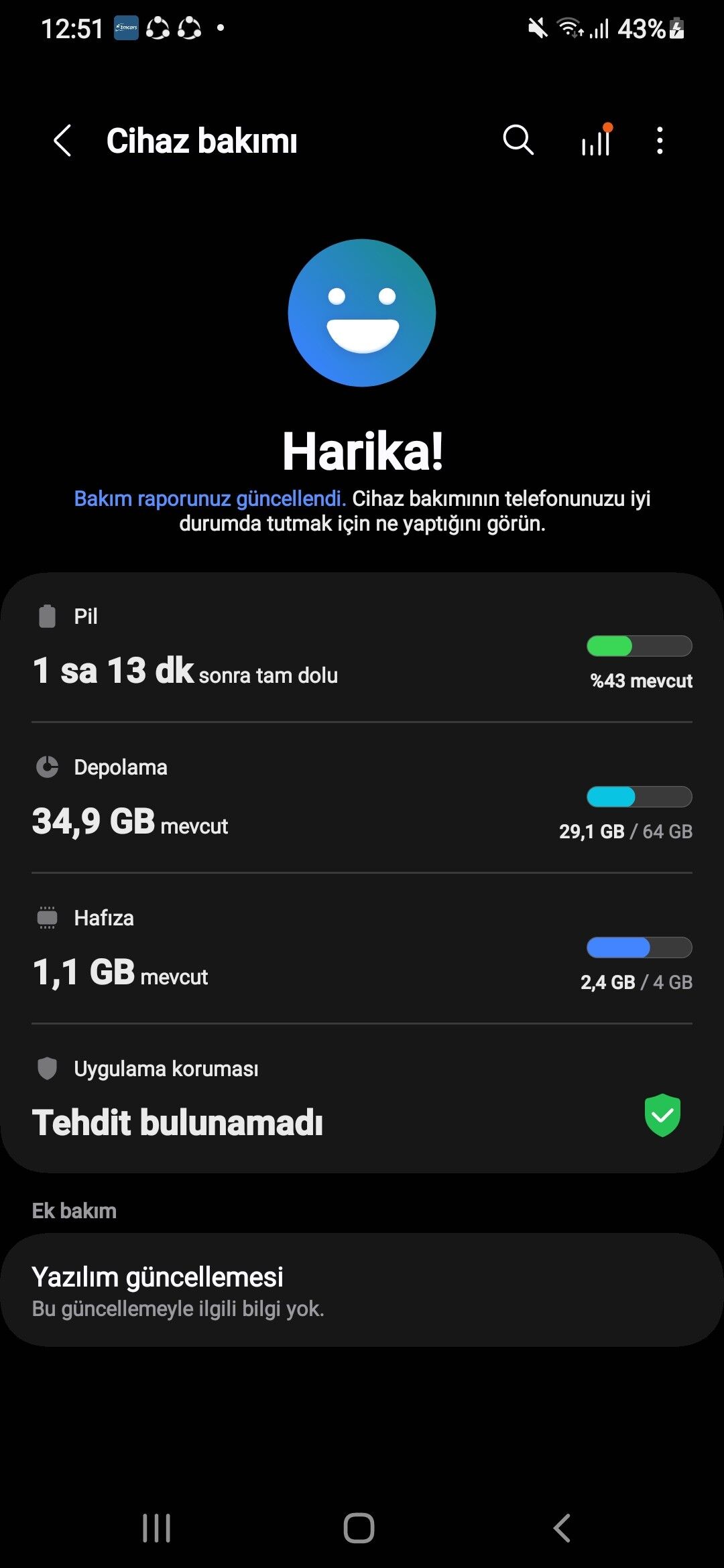Screen dimensions: 724x1568
Task: Open Yazılım güncellemesi
Action: pyautogui.click(x=362, y=1290)
